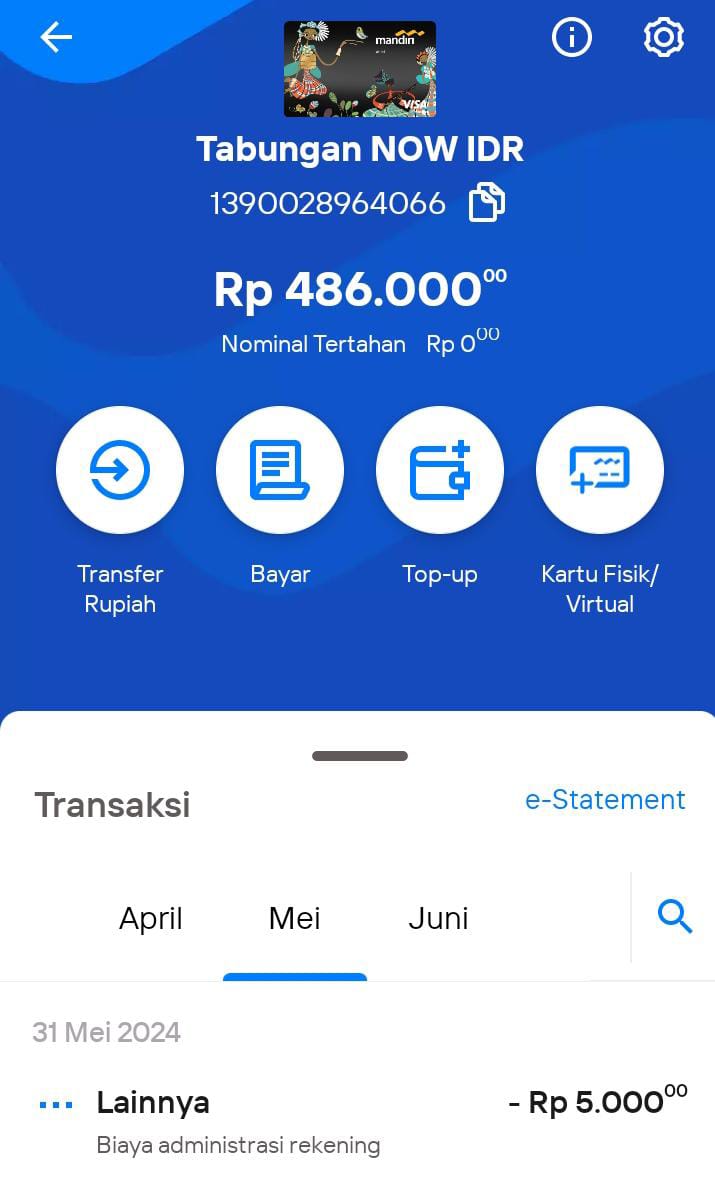Open the Lainnya Rp 5.000 transaction
This screenshot has height=1191, width=715.
pyautogui.click(x=357, y=1122)
